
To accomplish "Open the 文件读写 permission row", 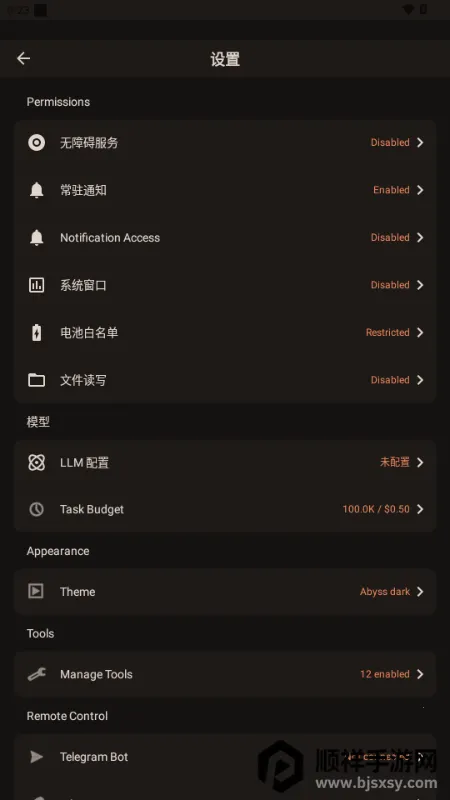I will [225, 380].
